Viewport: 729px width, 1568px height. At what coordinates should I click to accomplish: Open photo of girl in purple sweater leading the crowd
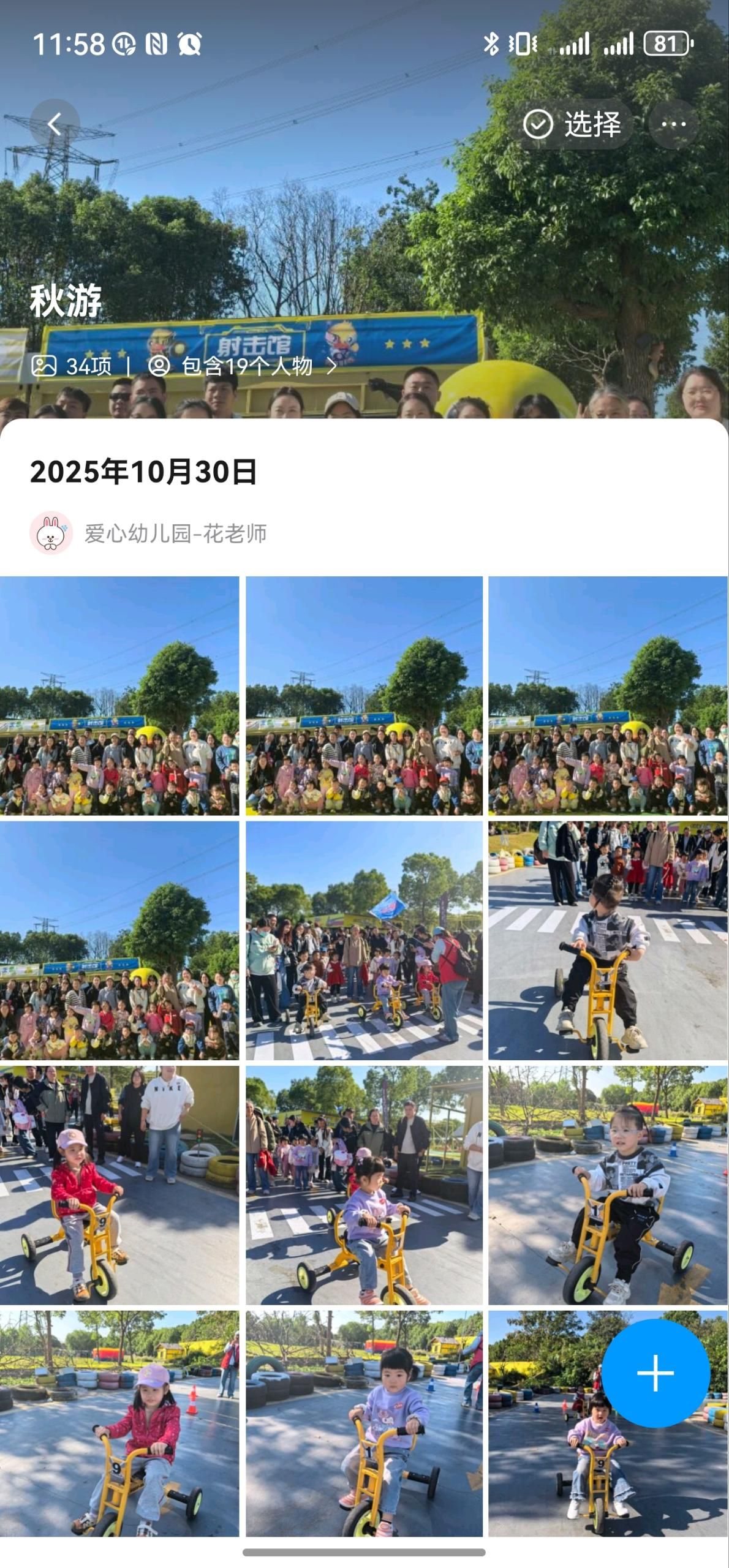[364, 1185]
